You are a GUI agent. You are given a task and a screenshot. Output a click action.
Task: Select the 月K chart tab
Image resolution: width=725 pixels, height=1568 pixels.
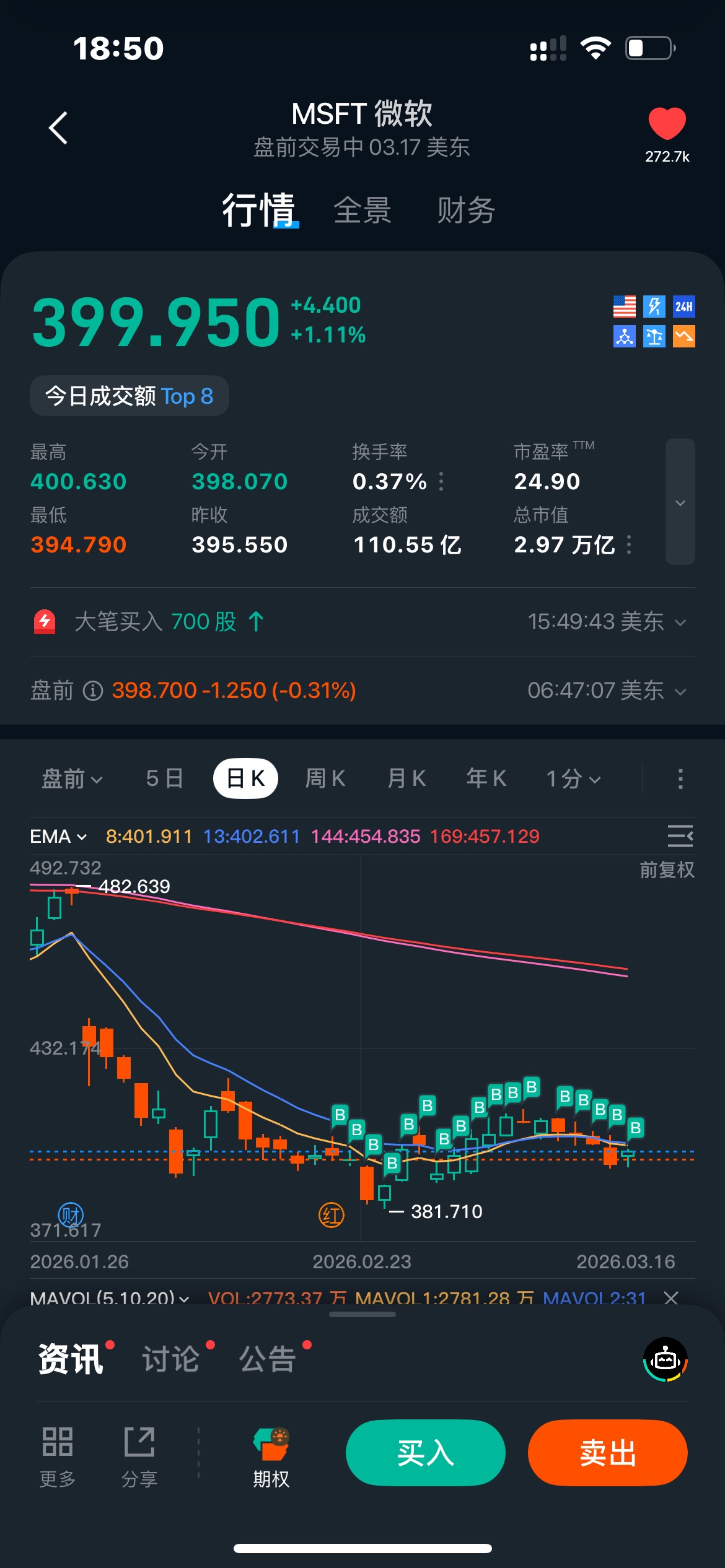click(x=406, y=778)
